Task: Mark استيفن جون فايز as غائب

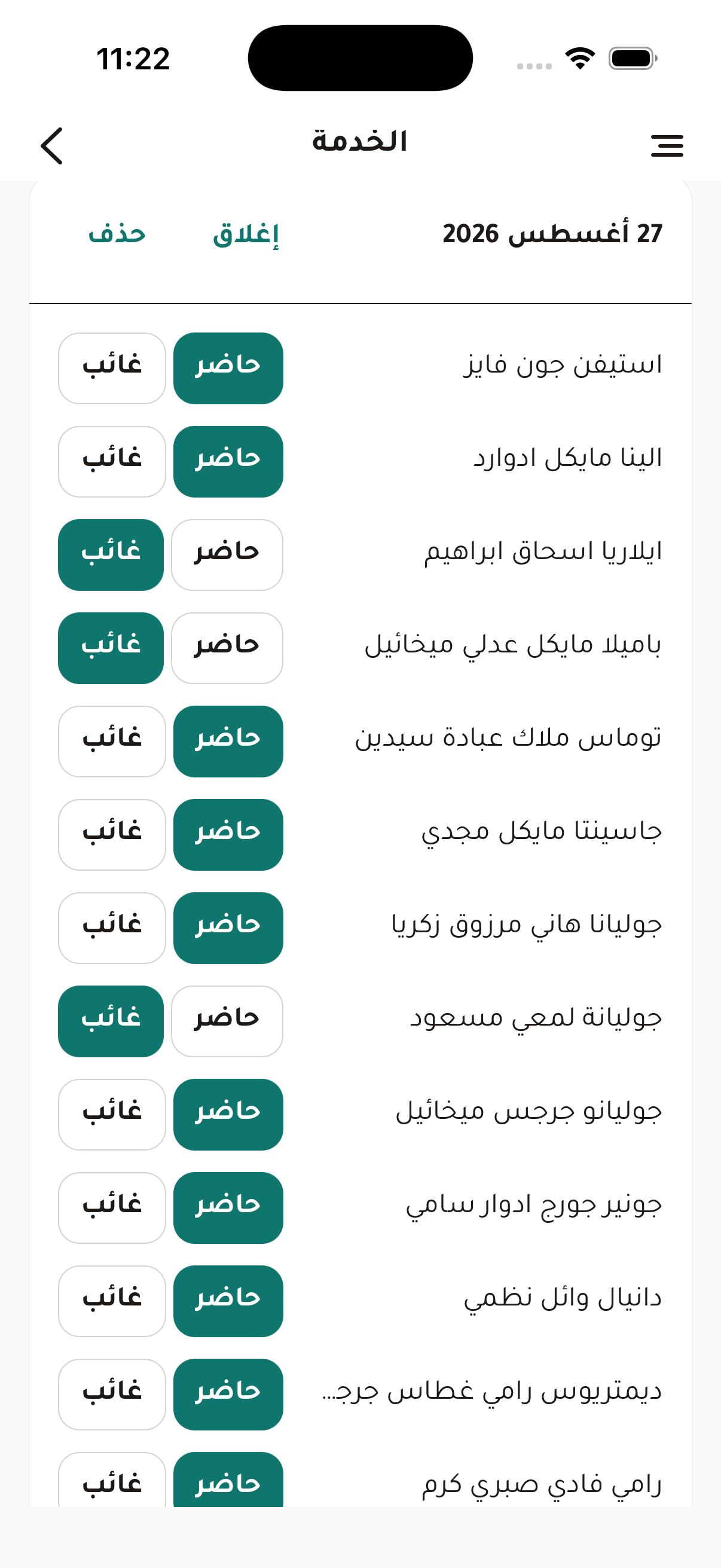Action: coord(112,368)
